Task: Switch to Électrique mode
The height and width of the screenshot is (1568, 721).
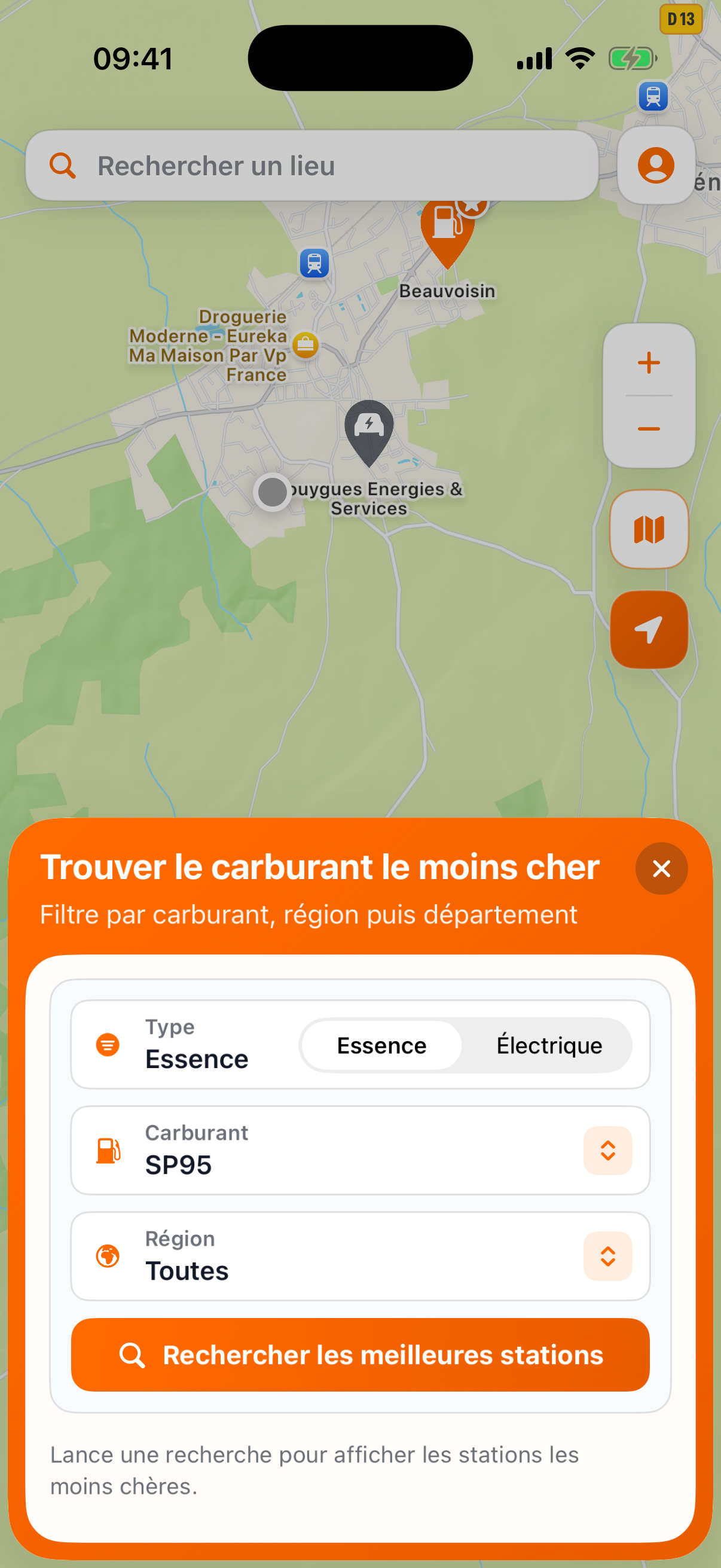Action: tap(548, 1045)
